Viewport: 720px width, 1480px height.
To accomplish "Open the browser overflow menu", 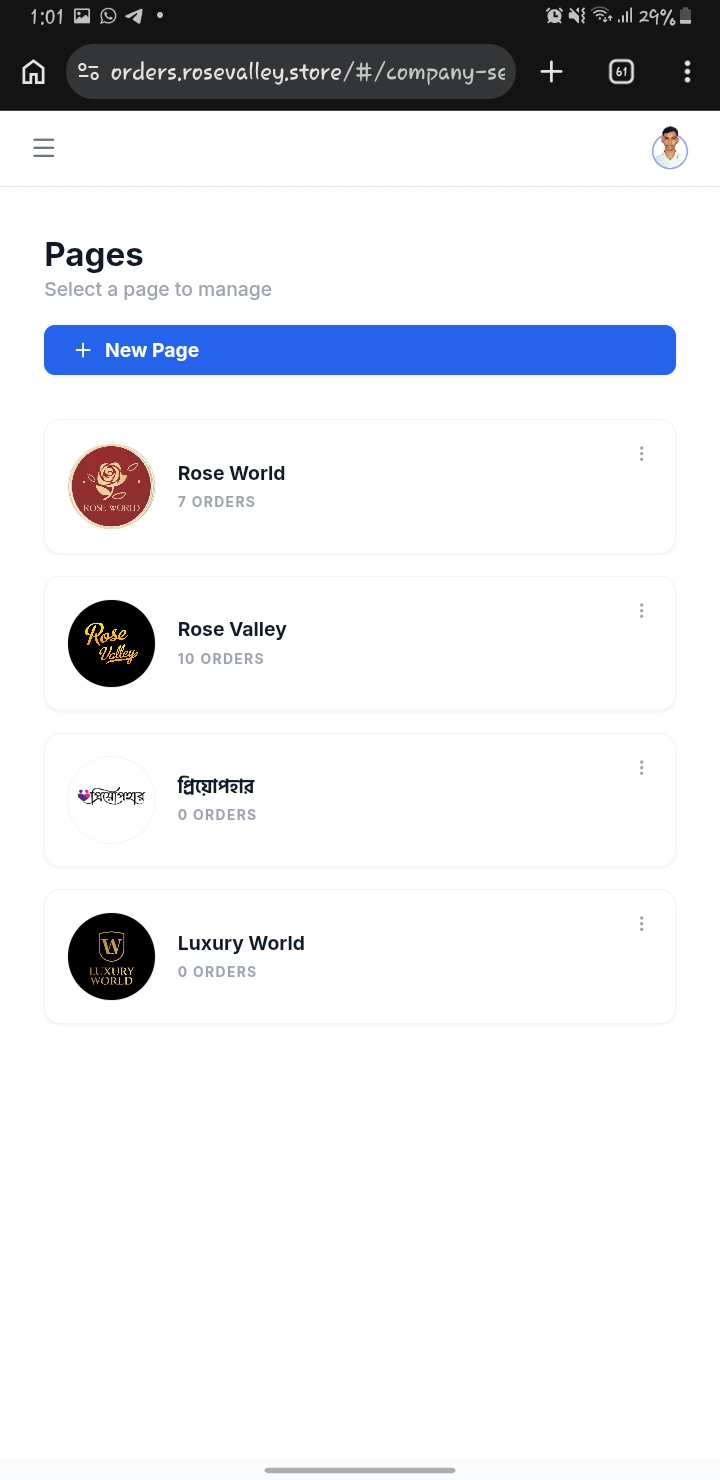I will pos(687,72).
